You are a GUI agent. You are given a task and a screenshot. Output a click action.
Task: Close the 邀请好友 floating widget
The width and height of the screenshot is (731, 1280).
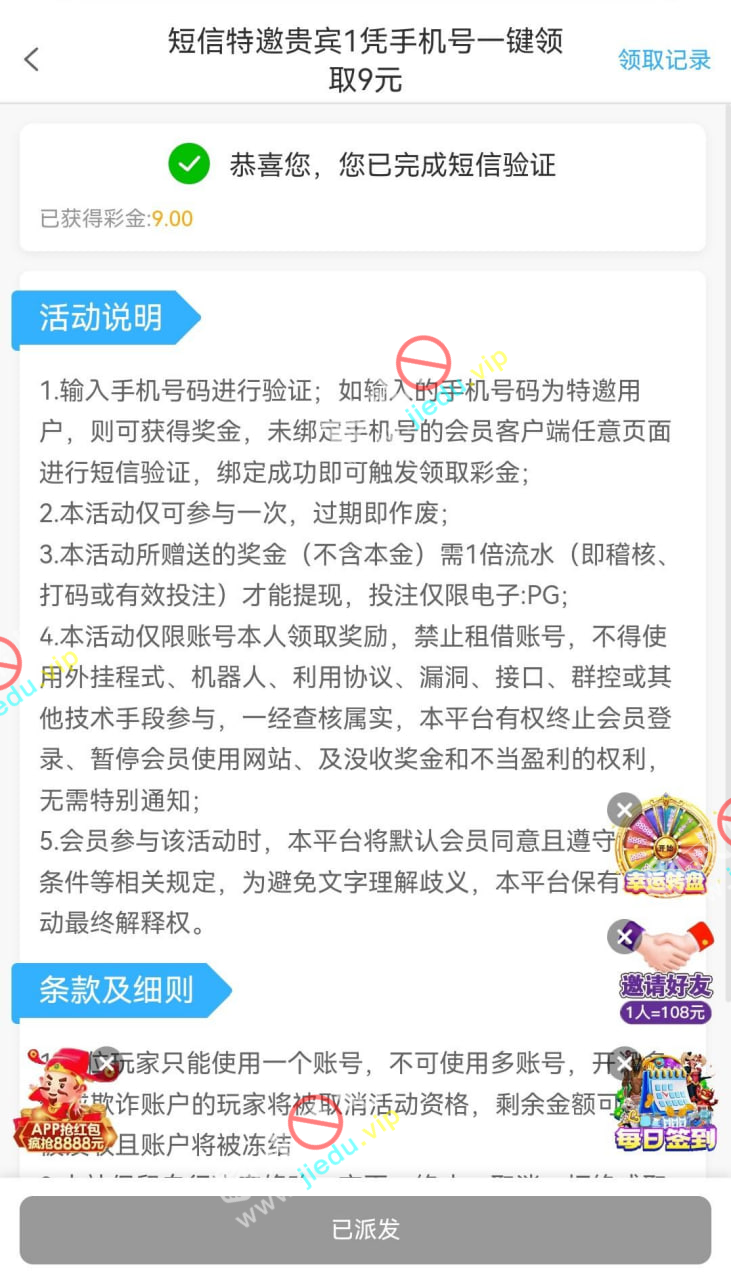coord(624,936)
